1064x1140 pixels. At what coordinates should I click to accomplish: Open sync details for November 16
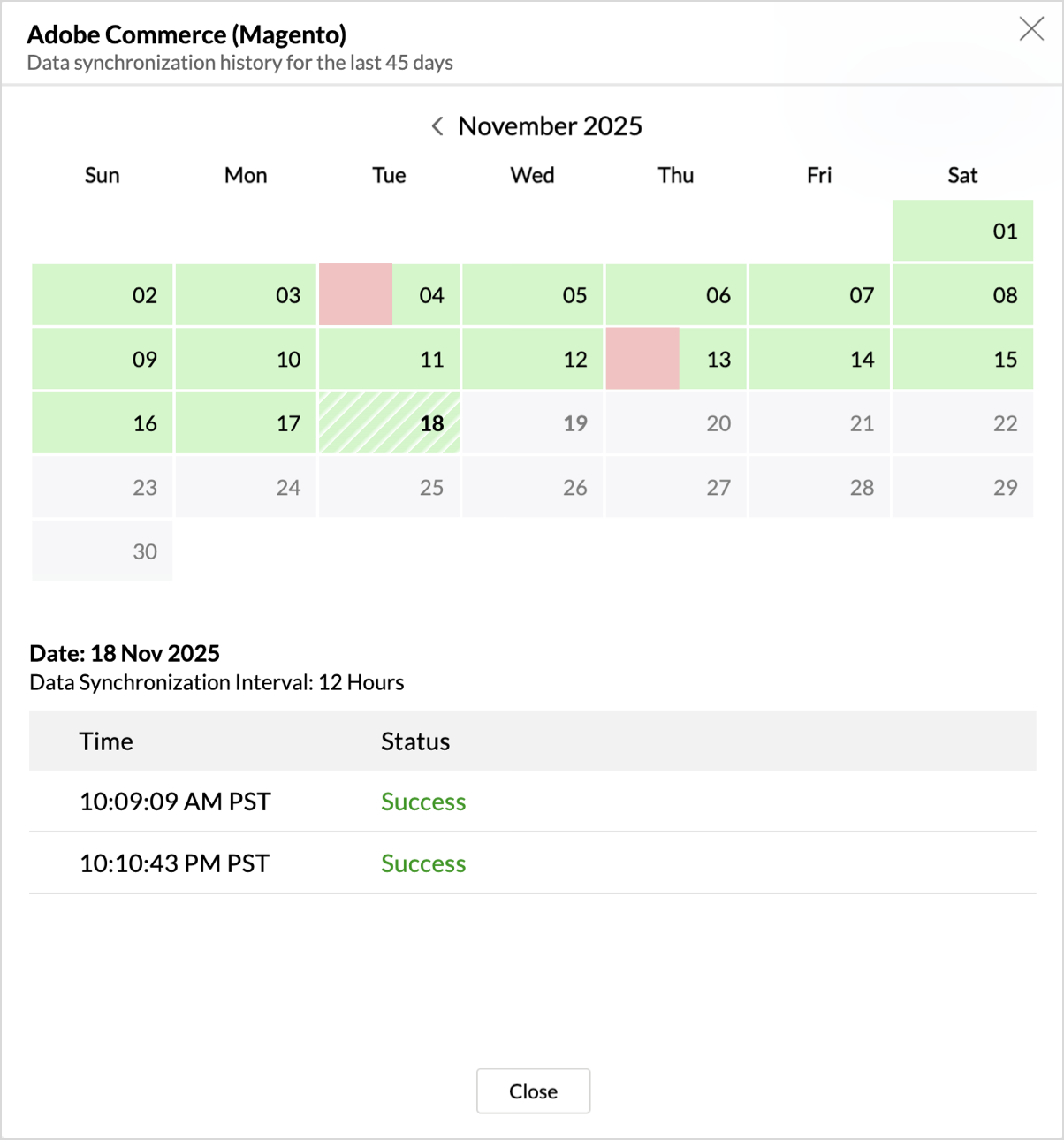[x=103, y=423]
